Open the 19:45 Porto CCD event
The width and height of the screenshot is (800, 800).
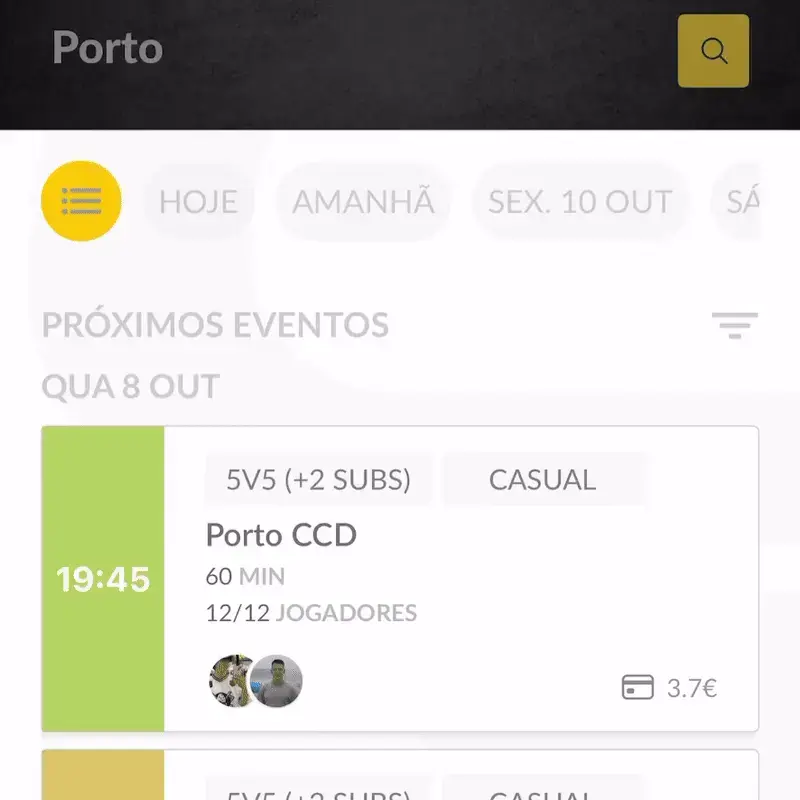coord(400,578)
